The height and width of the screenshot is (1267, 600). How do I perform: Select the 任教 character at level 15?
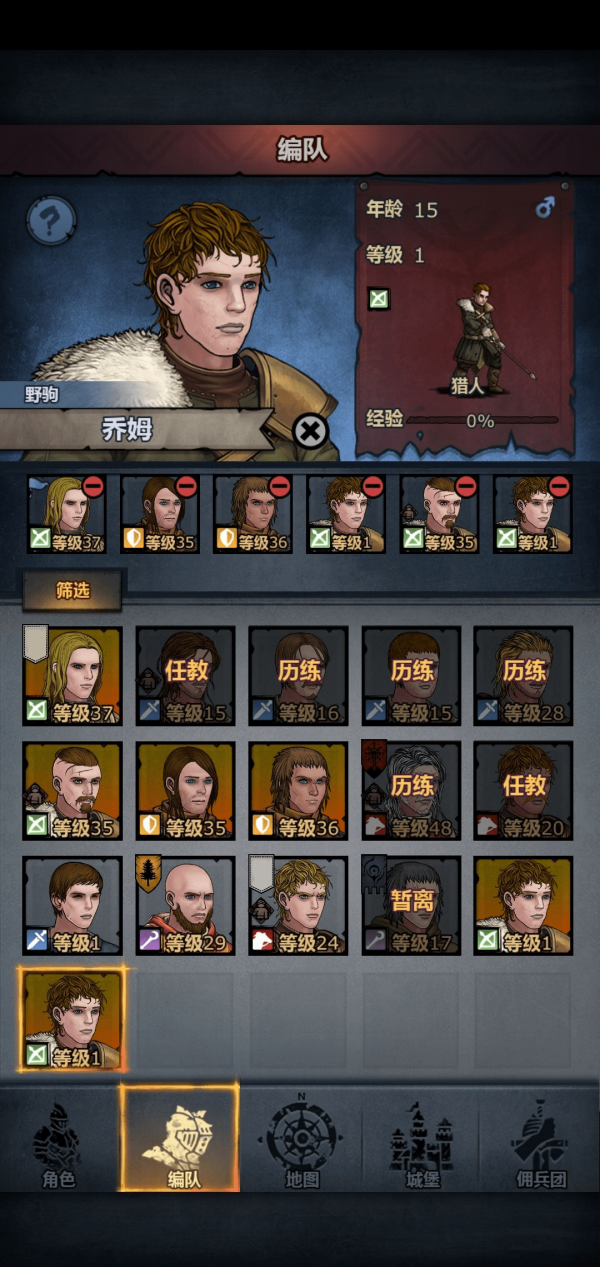tap(185, 677)
